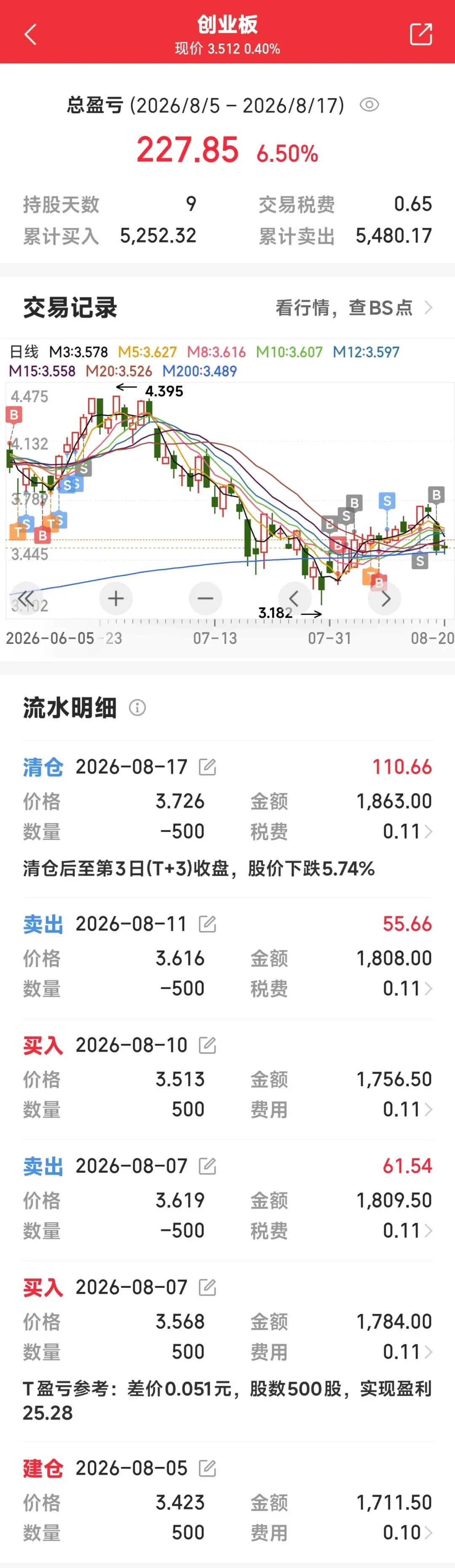Hide the 总盈亏 amount with the eye icon

[369, 105]
